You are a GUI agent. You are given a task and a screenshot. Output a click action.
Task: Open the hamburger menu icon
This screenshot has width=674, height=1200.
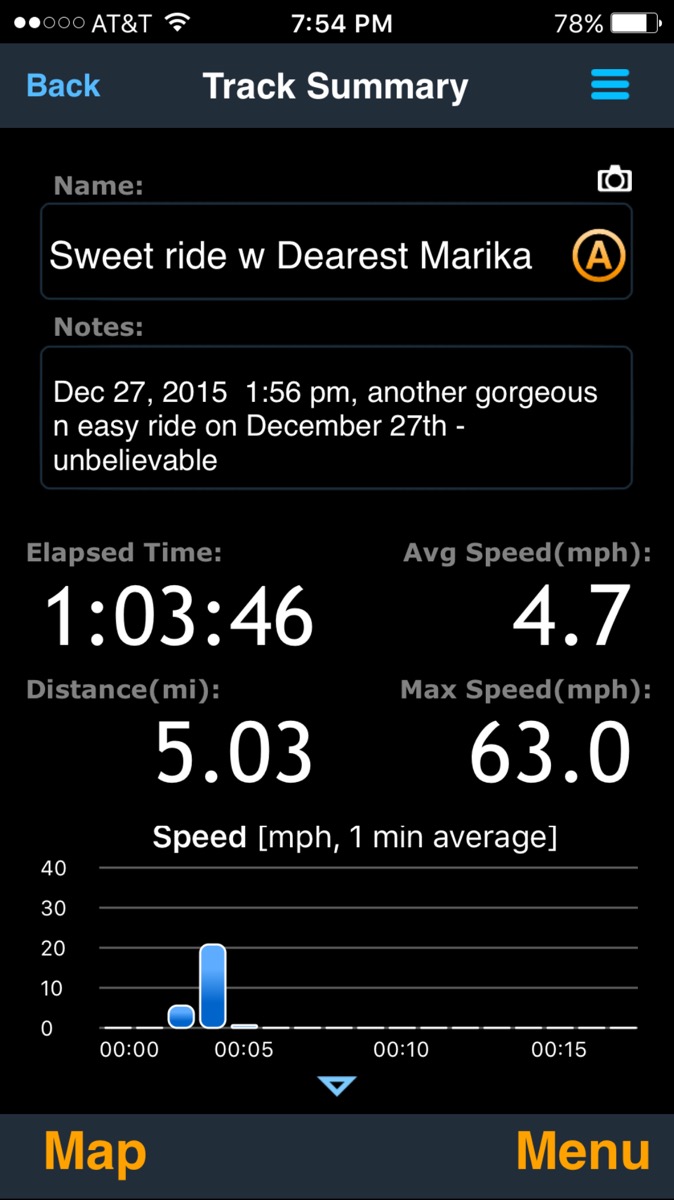pos(610,85)
